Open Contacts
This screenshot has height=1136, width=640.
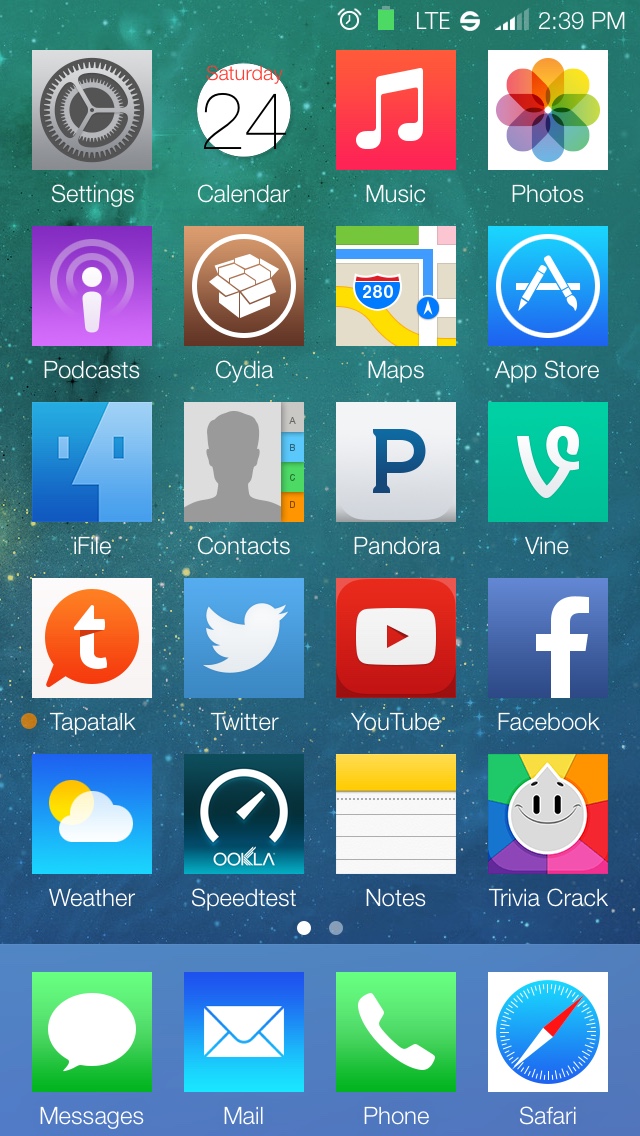(244, 462)
